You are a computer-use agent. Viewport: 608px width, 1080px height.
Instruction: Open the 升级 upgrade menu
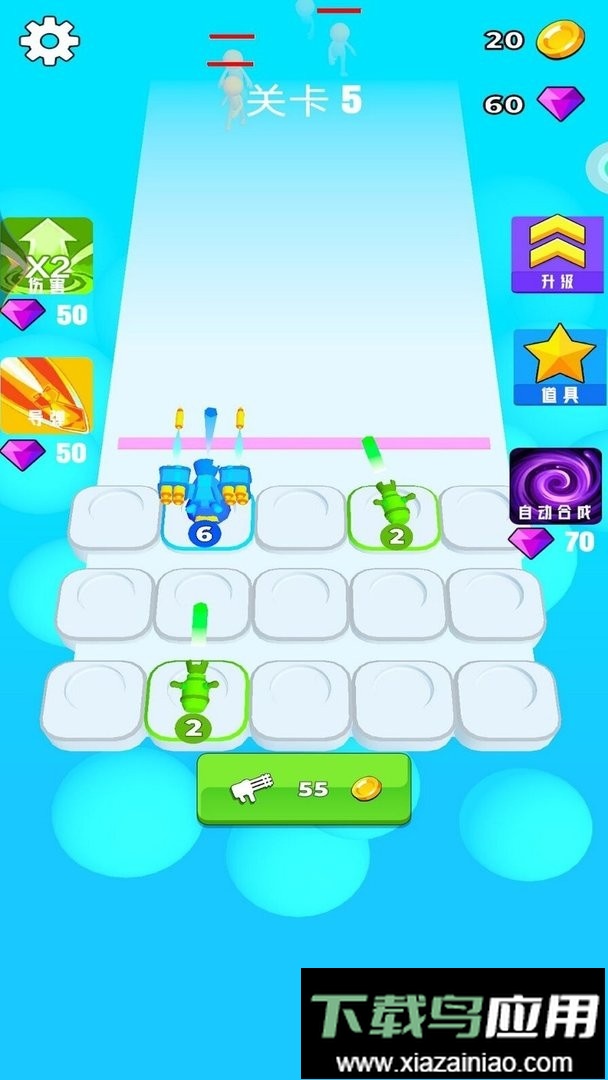[x=557, y=254]
